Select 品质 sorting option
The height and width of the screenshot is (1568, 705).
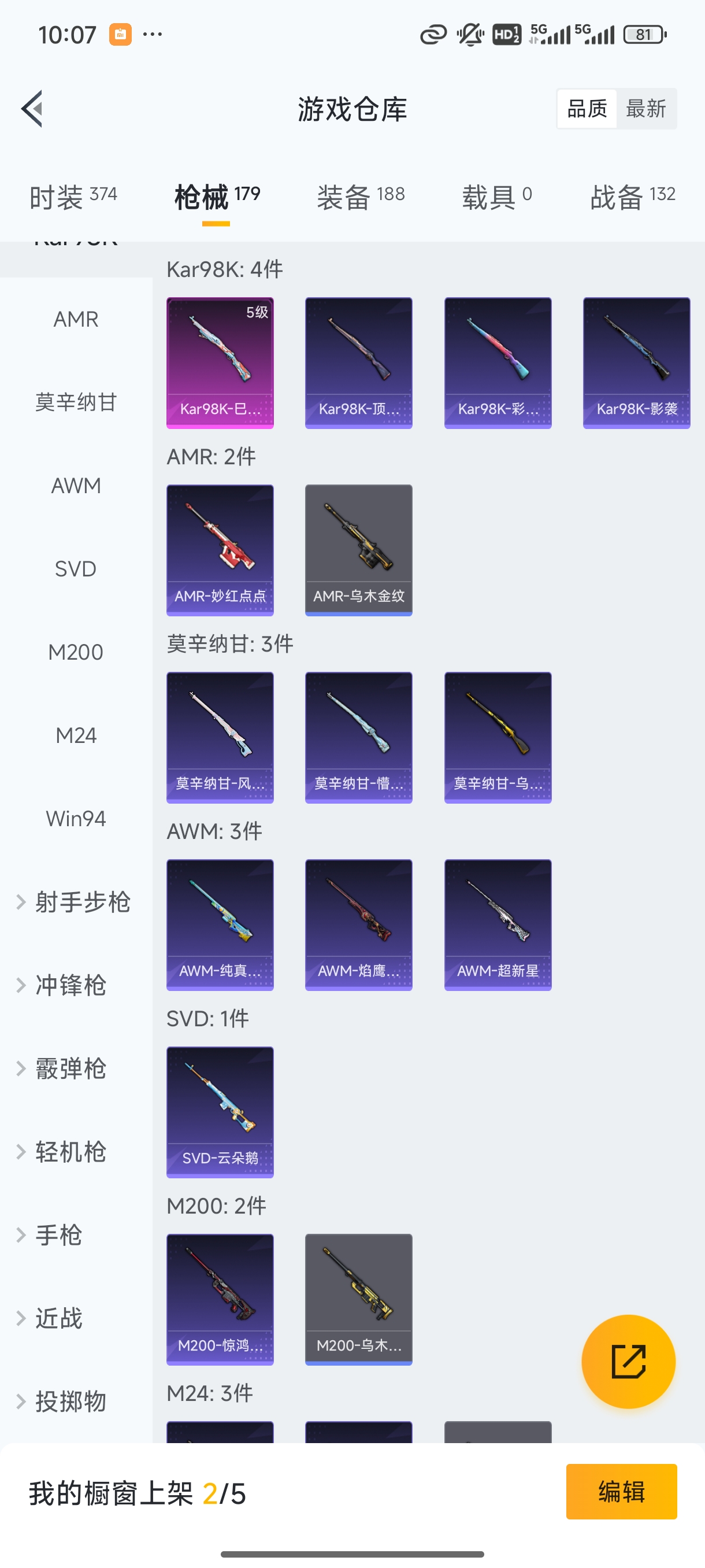coord(586,108)
